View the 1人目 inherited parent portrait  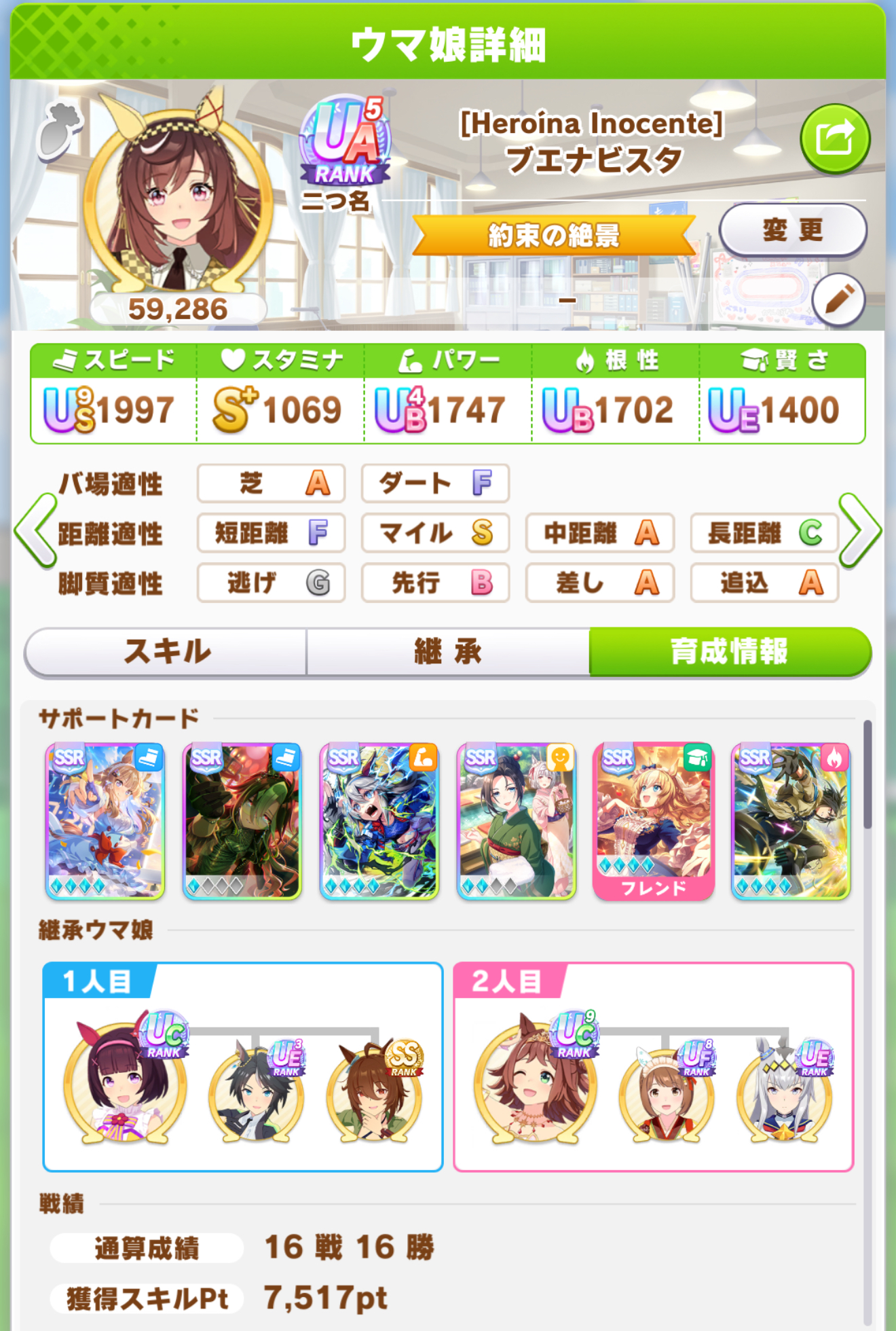click(x=126, y=1081)
